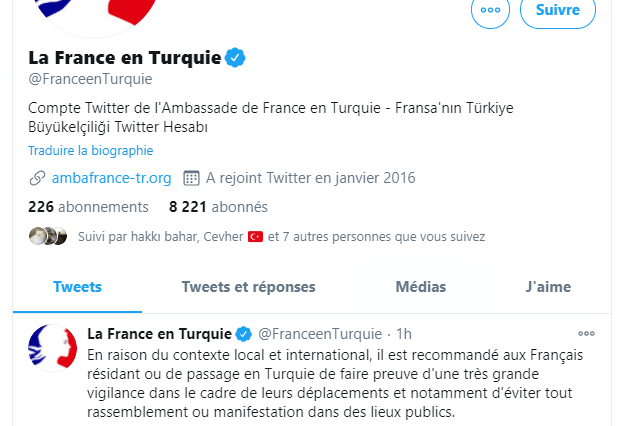Open the tweet's overflow menu
Screen dimensions: 620x426
pos(587,333)
